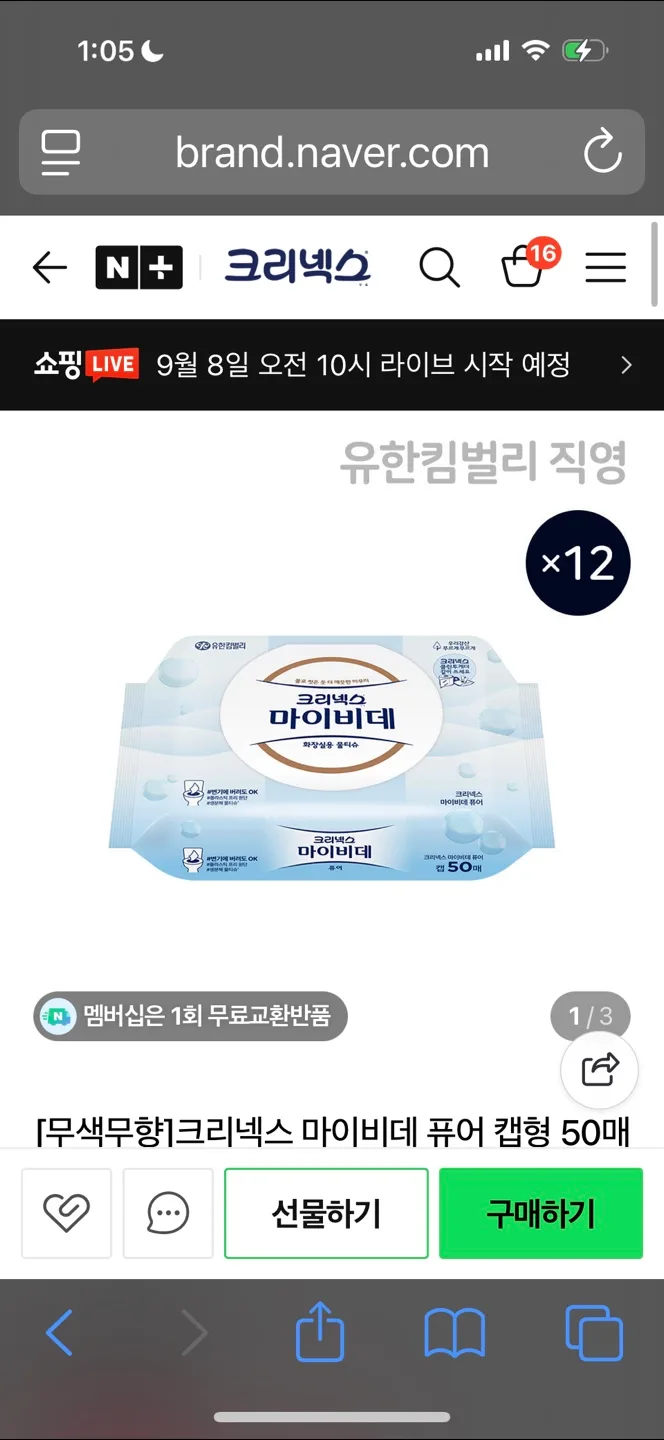Image resolution: width=664 pixels, height=1440 pixels.
Task: View the 마이비데 product image
Action: coord(331,757)
